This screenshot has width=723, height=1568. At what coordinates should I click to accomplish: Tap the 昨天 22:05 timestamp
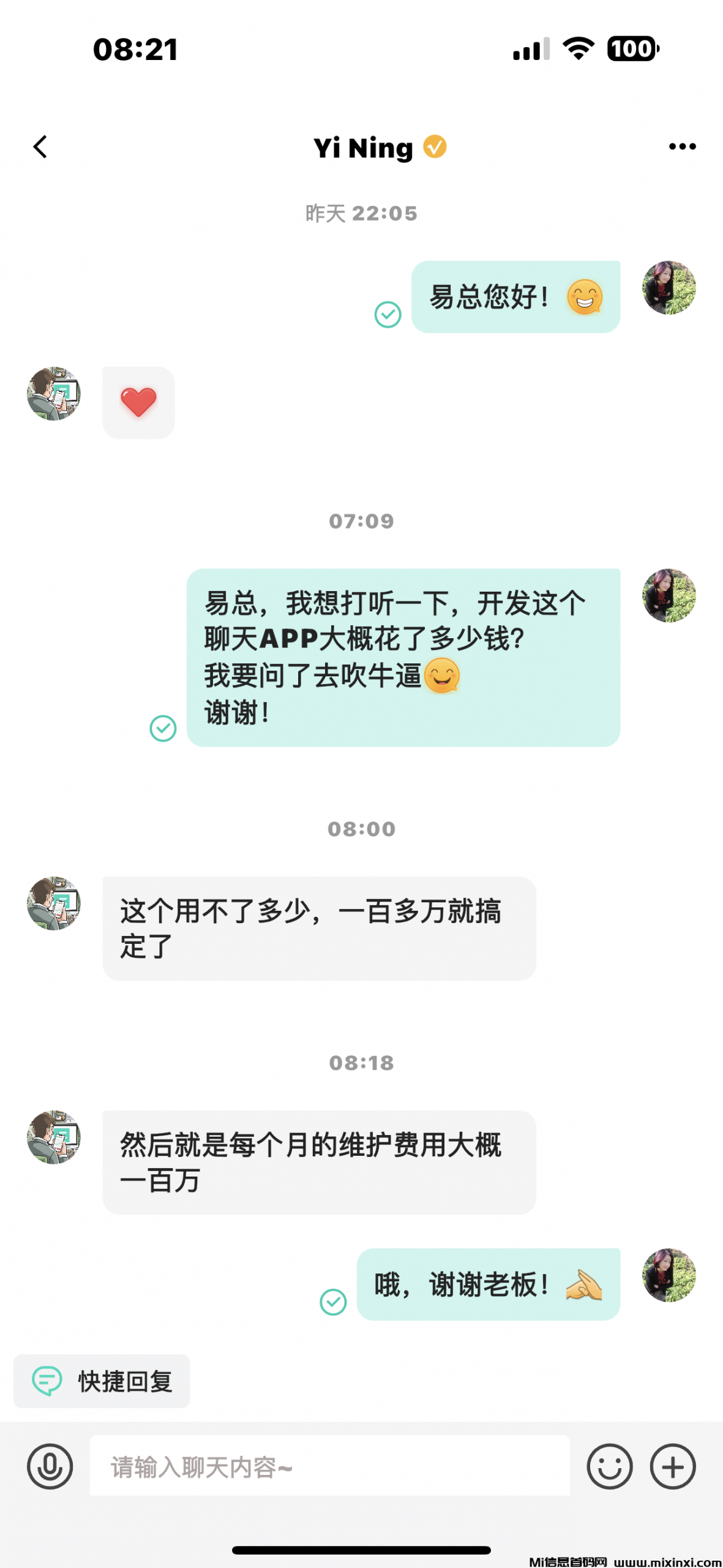click(361, 214)
